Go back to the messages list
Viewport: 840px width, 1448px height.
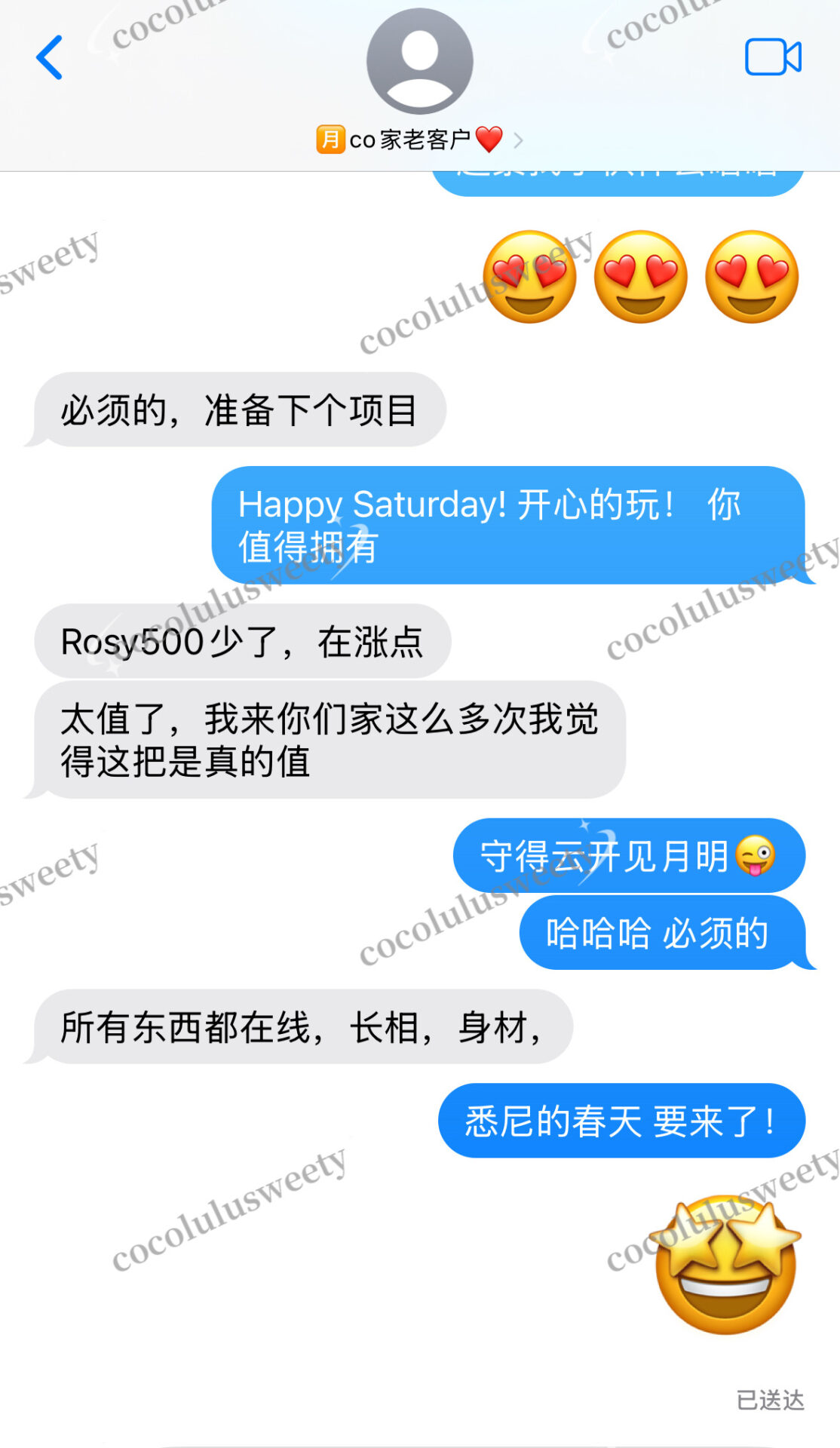[x=50, y=57]
